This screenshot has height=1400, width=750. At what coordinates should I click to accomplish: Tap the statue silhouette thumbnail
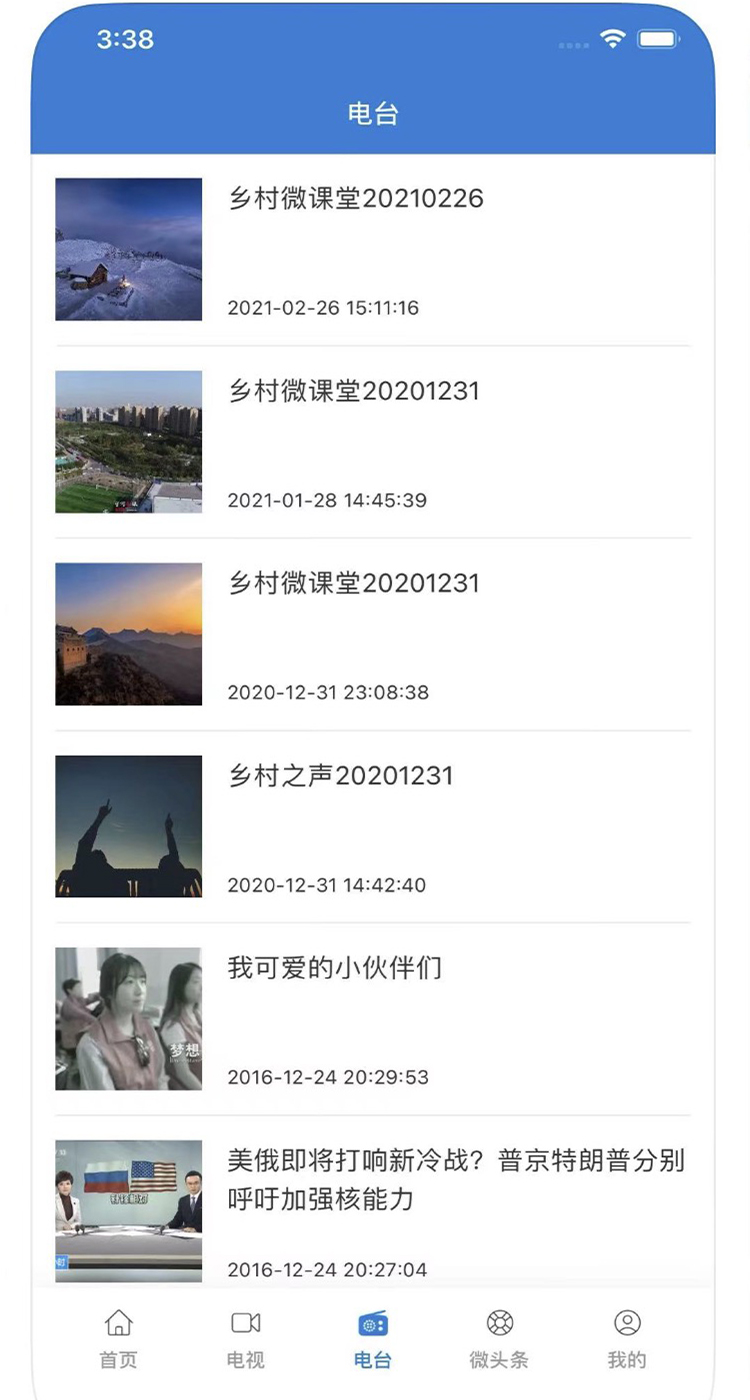[x=128, y=826]
